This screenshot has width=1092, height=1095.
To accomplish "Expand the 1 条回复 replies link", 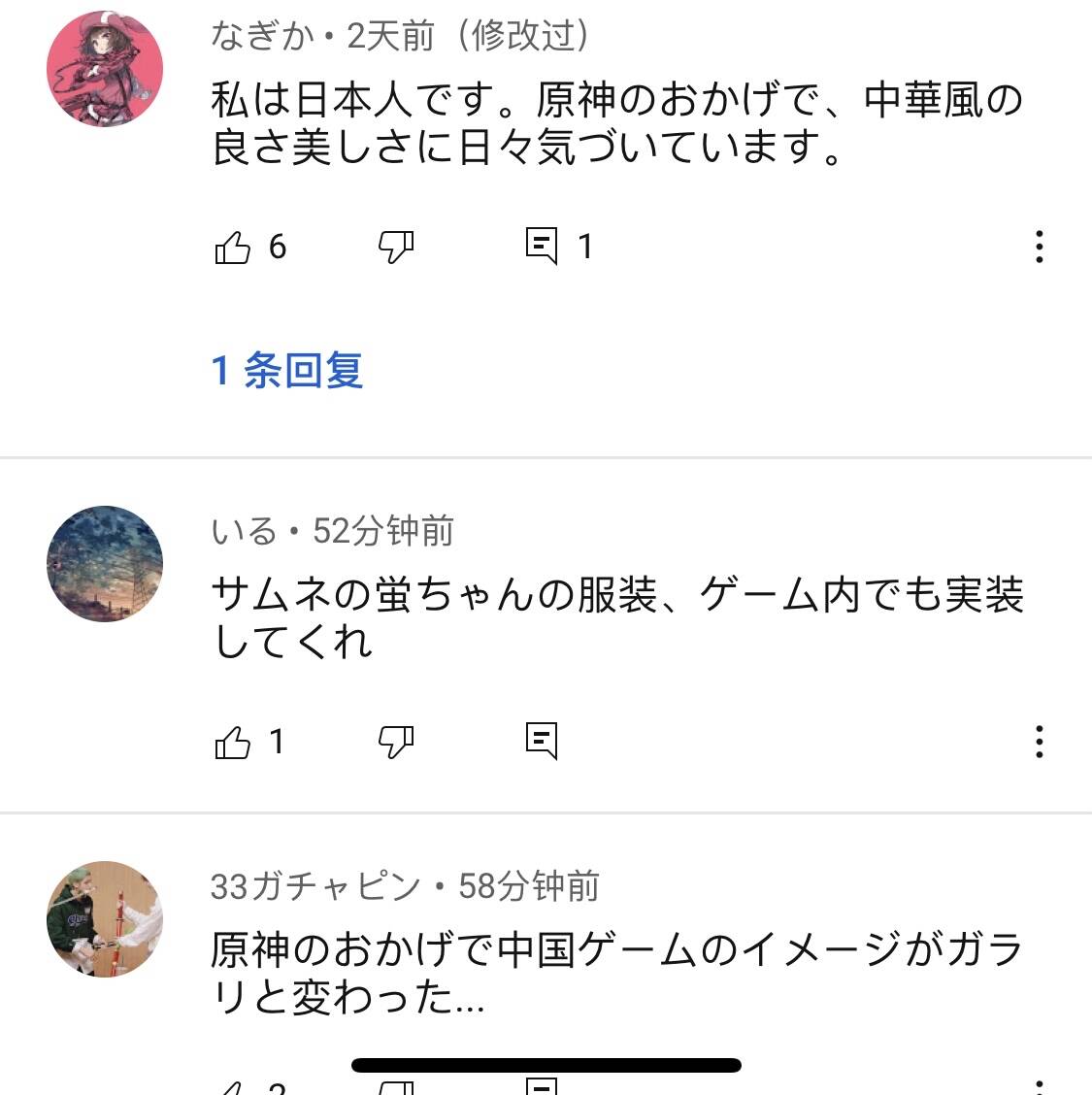I will coord(287,371).
